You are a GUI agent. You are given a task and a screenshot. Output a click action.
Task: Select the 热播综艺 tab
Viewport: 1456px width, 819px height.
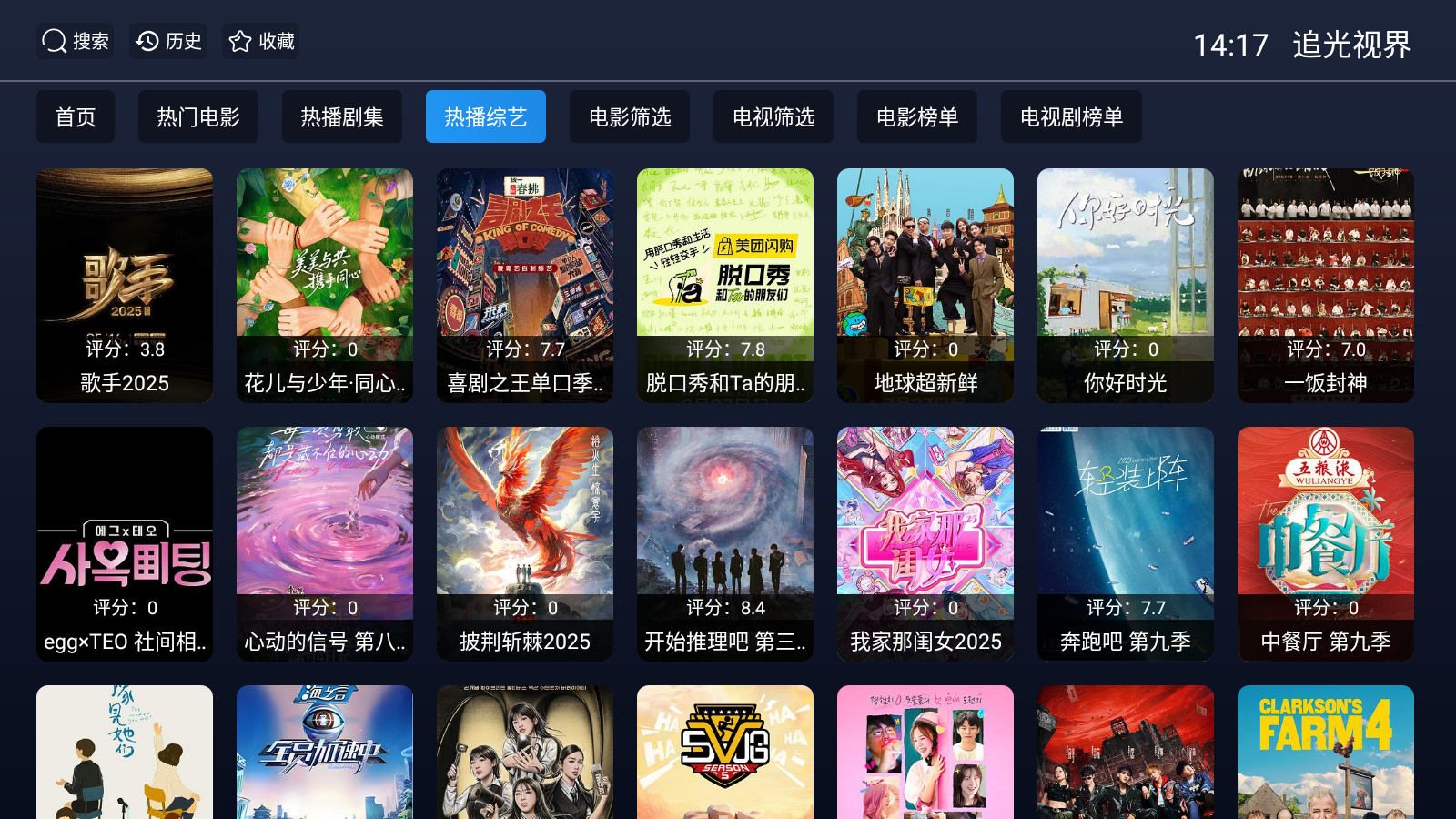tap(486, 116)
